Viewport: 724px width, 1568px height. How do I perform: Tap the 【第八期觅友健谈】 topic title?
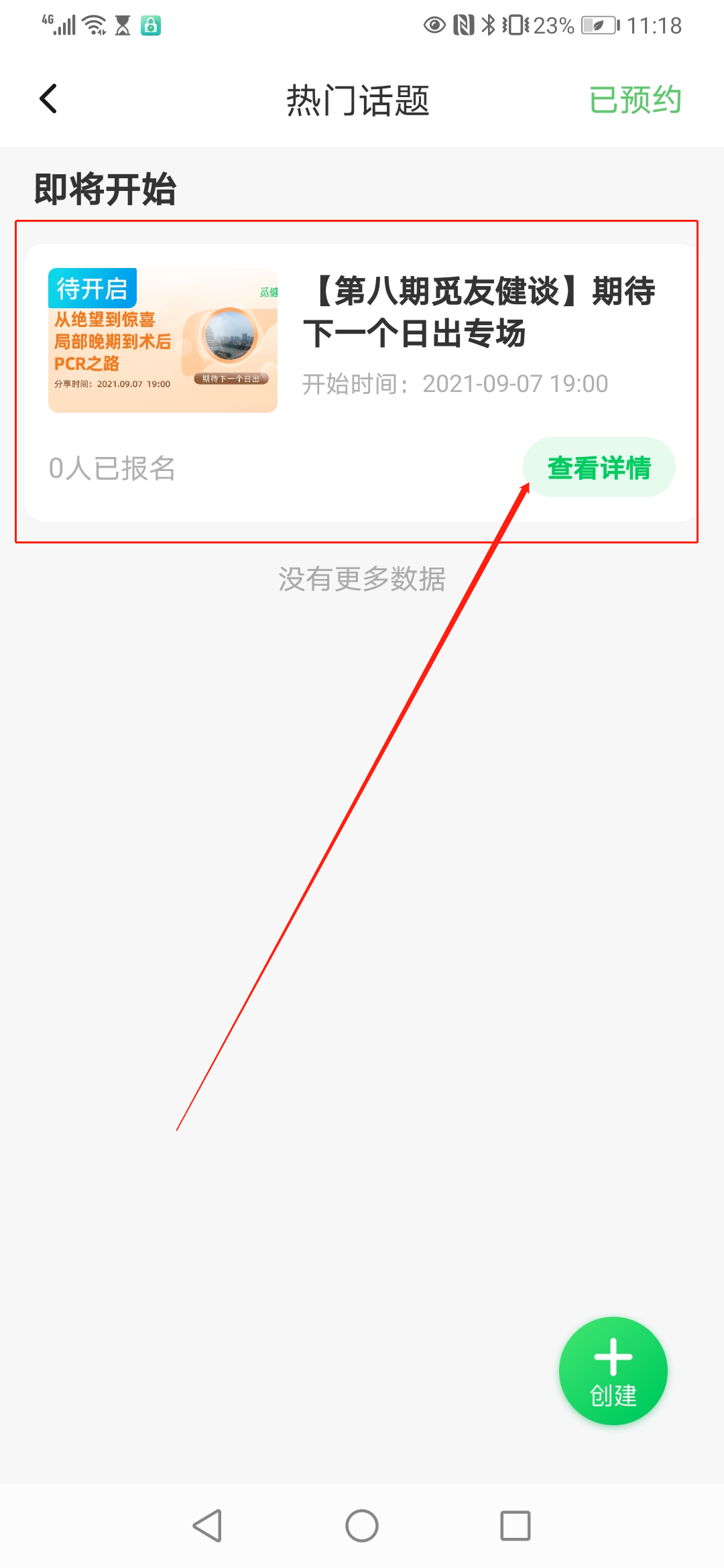tap(481, 312)
